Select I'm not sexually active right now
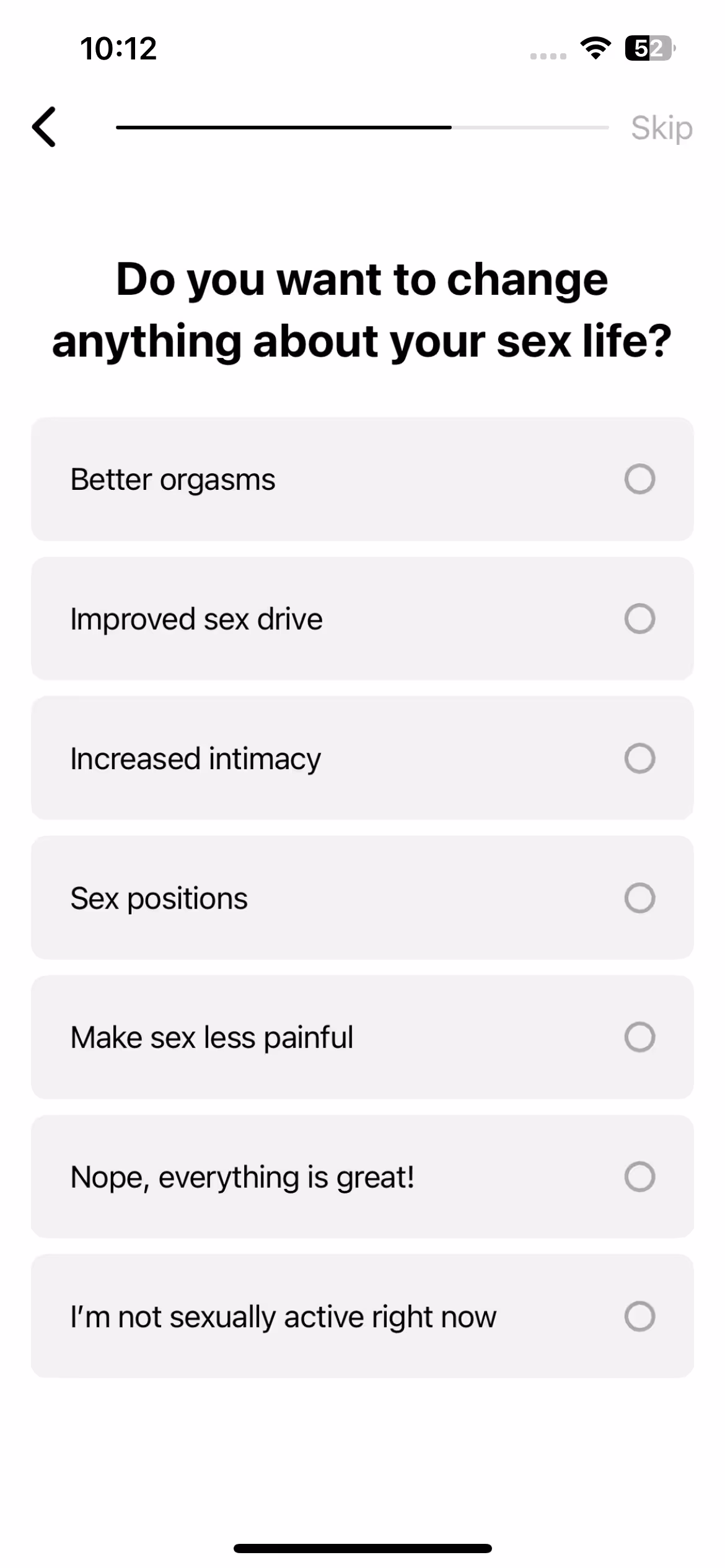 [362, 1316]
